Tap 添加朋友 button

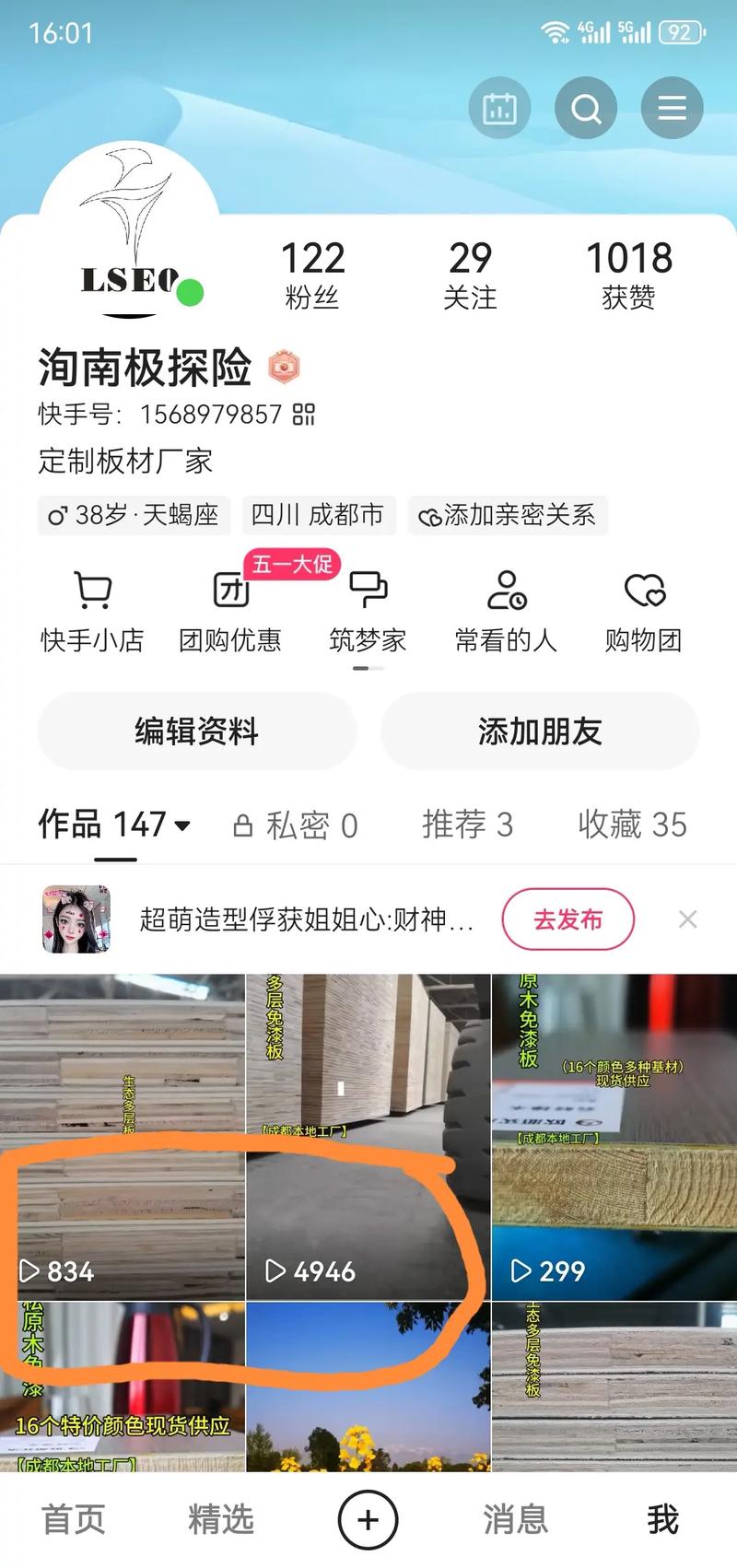tap(540, 731)
